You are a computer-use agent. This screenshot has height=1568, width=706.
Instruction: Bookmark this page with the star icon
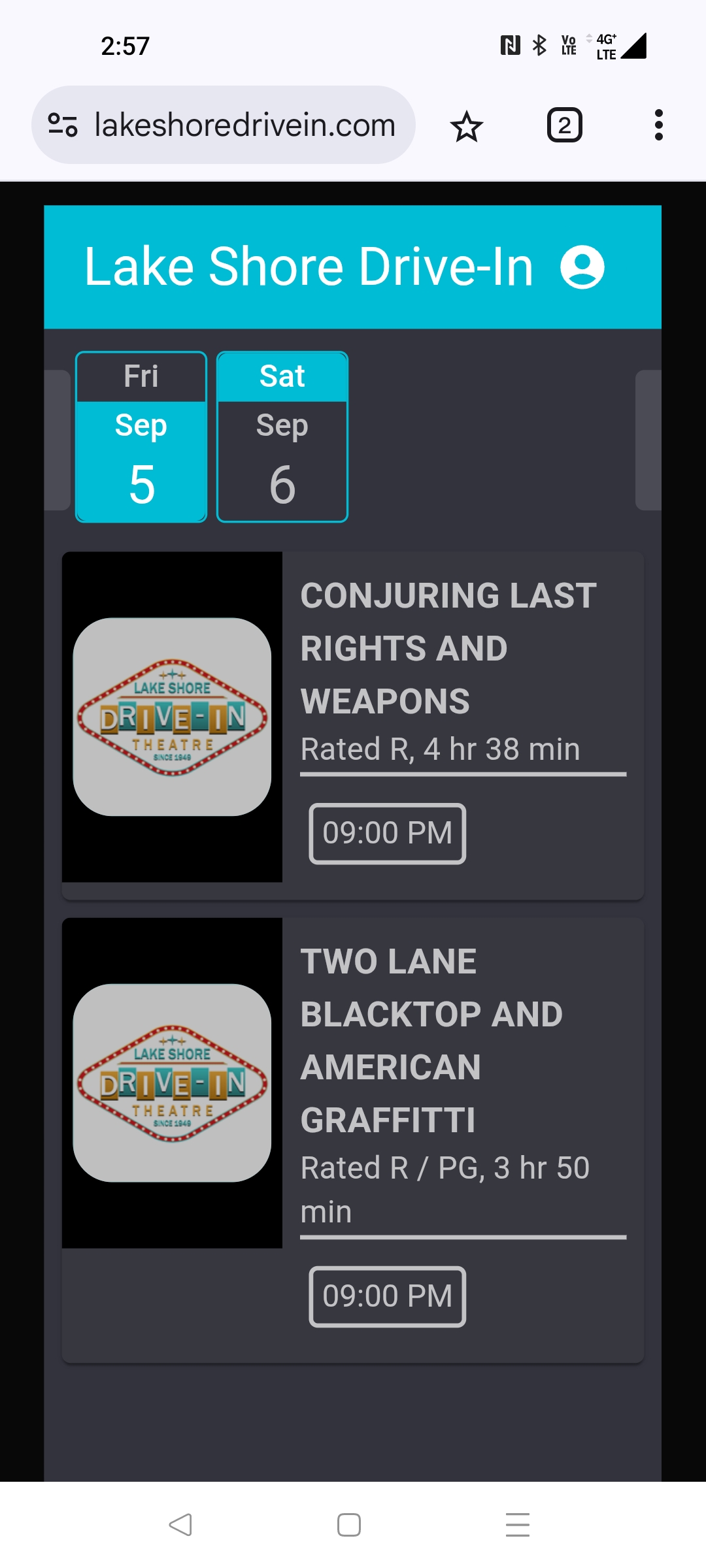pyautogui.click(x=466, y=126)
